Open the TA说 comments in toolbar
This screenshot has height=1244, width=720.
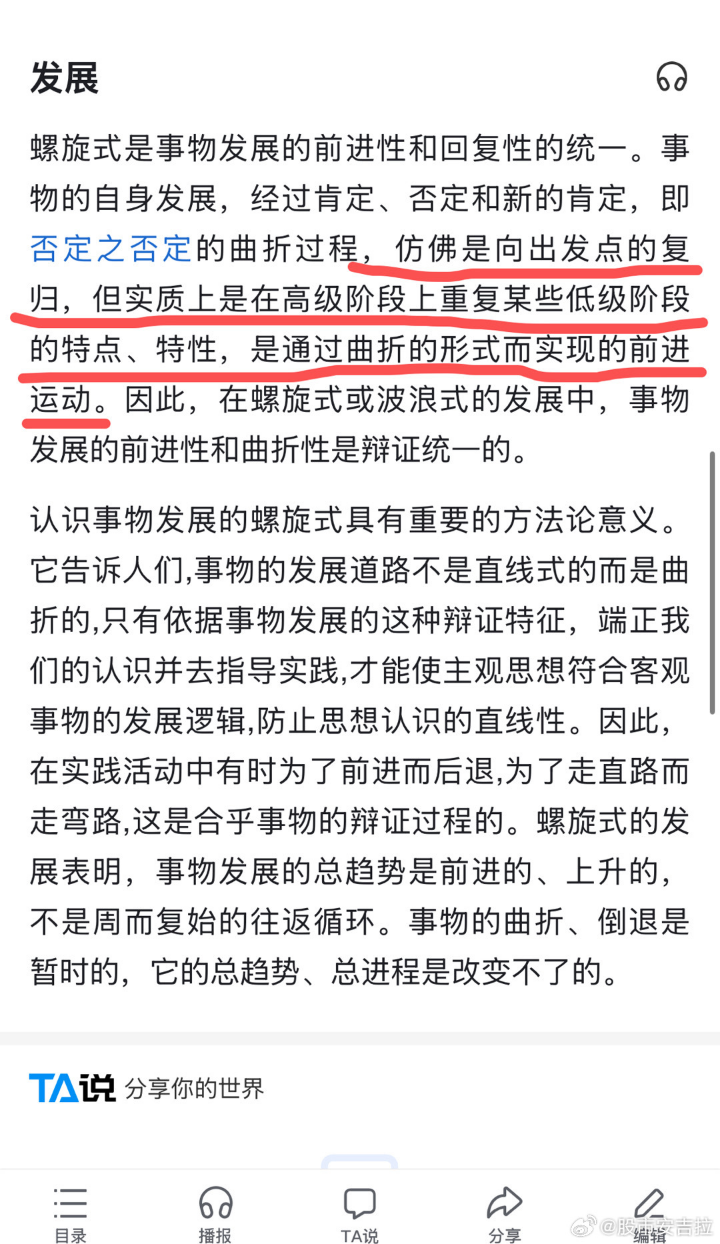(360, 1214)
